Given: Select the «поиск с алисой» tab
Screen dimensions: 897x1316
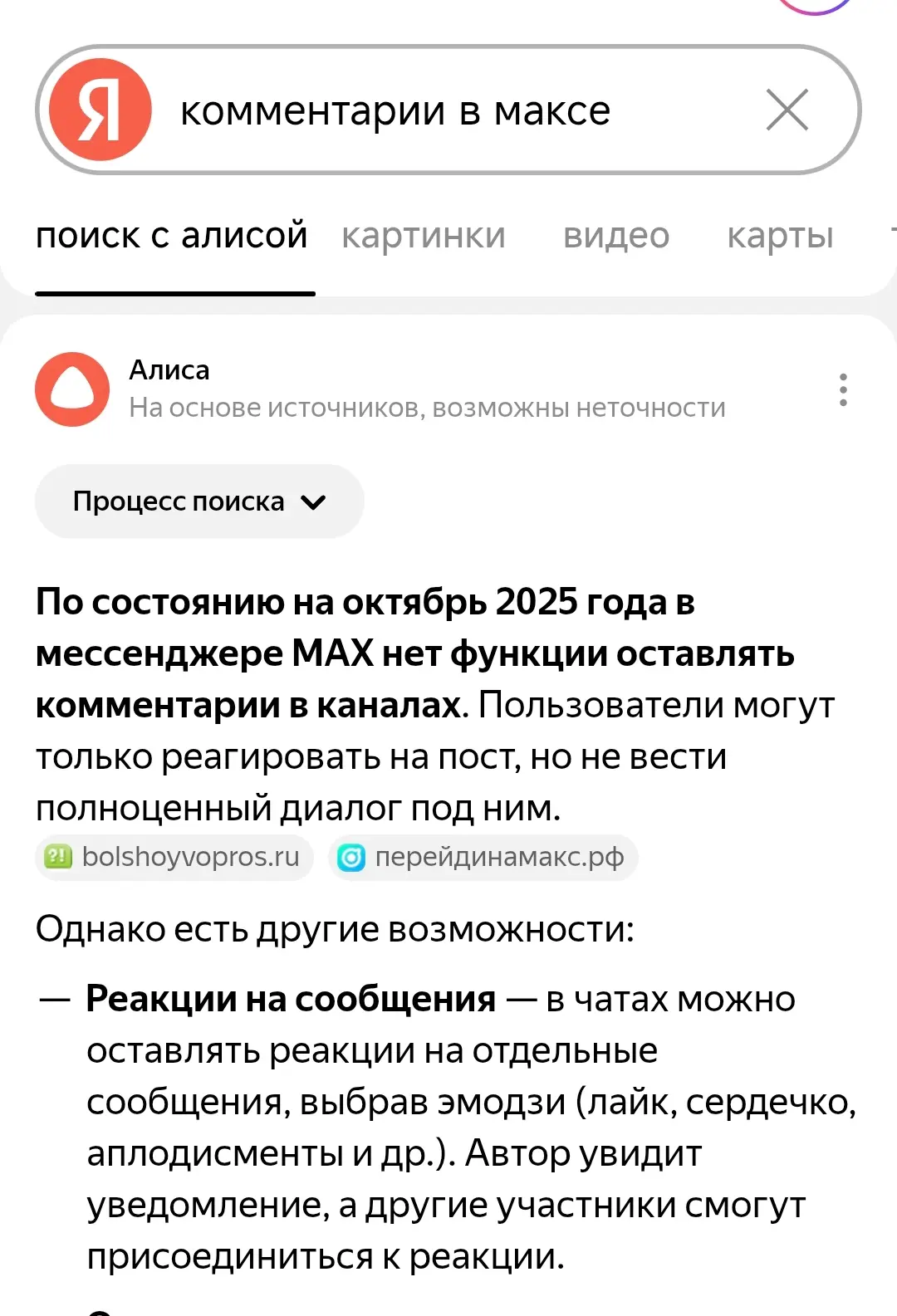Looking at the screenshot, I should pos(172,237).
